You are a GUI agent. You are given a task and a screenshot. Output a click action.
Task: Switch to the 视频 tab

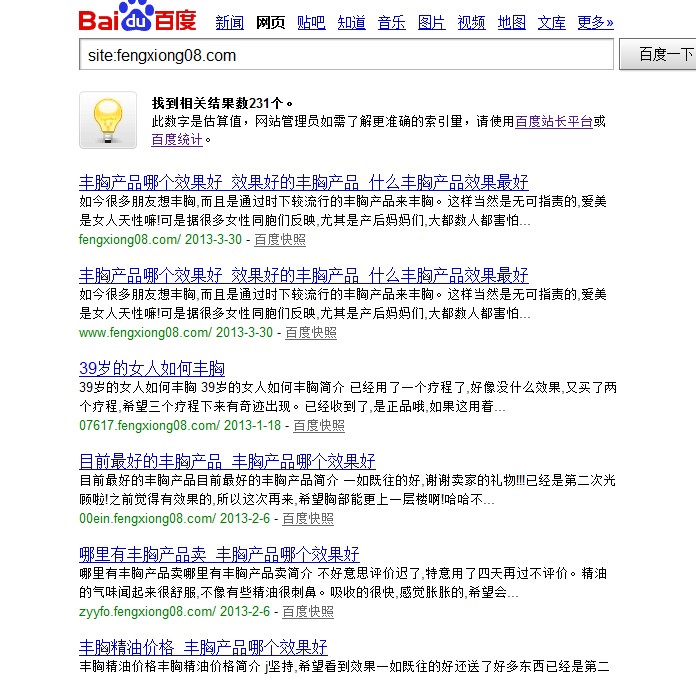(471, 23)
